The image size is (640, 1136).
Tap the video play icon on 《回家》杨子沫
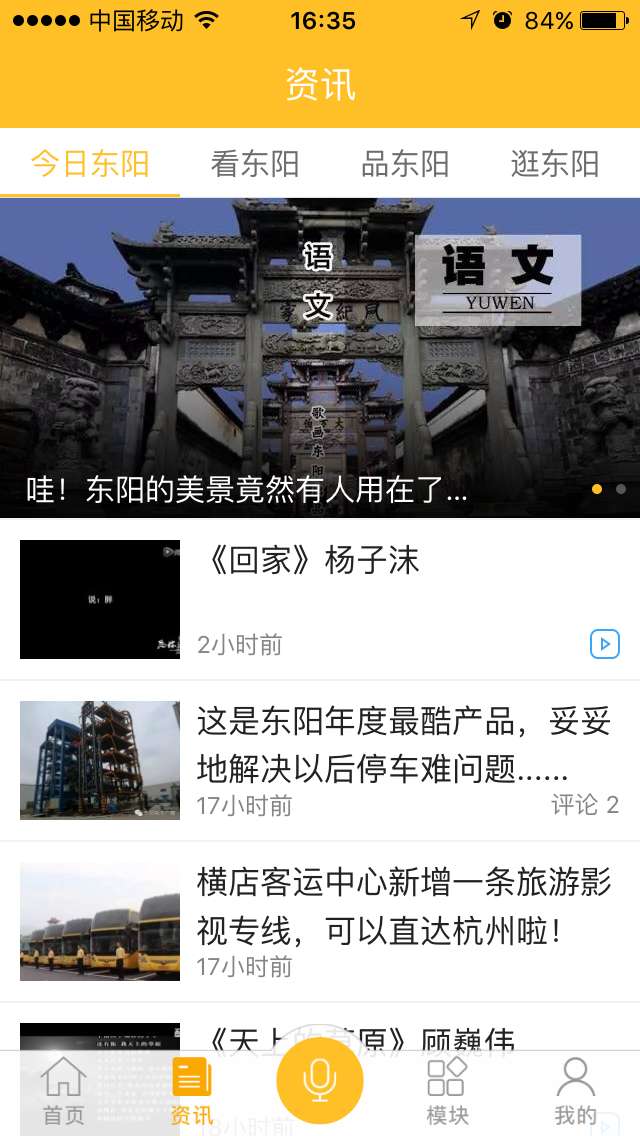604,643
